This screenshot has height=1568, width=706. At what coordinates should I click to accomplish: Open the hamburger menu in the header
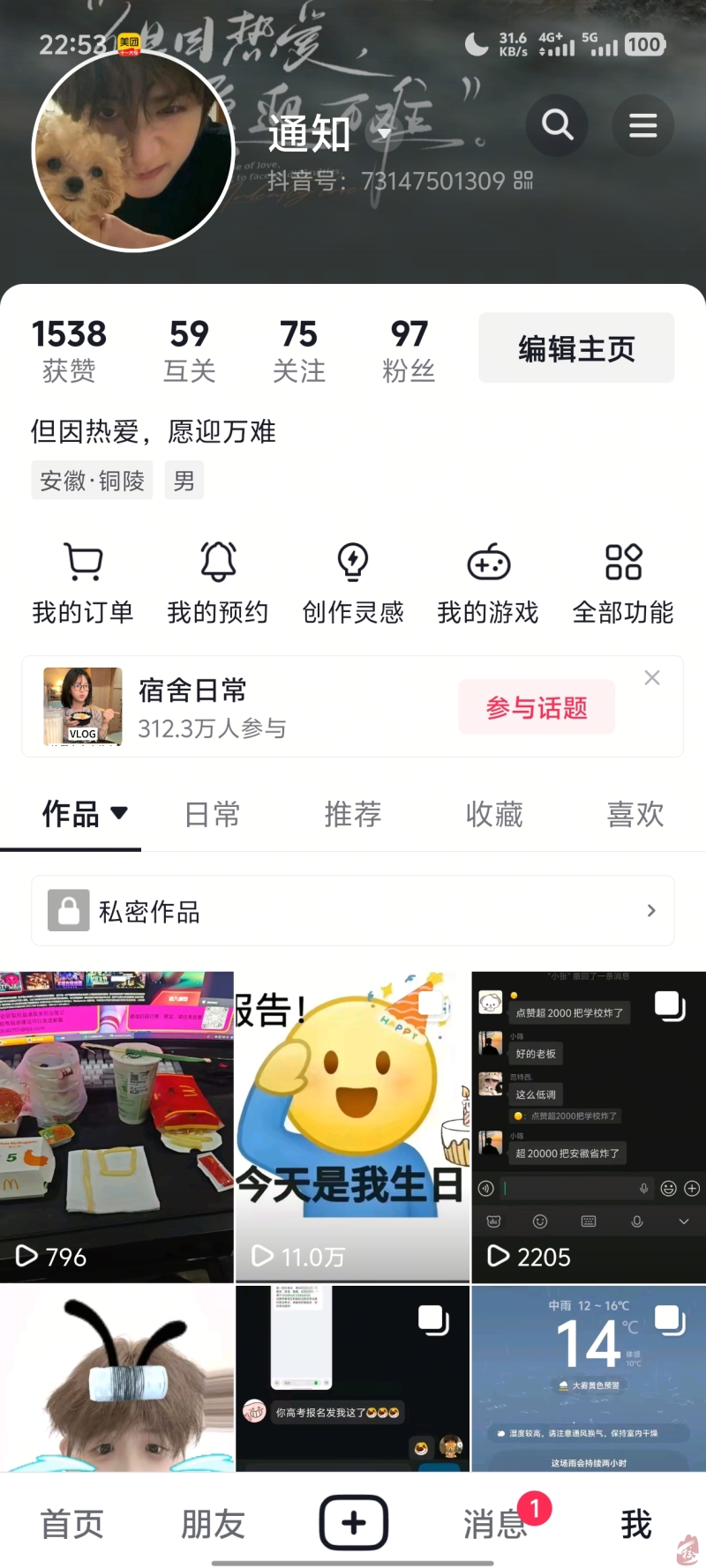click(642, 125)
